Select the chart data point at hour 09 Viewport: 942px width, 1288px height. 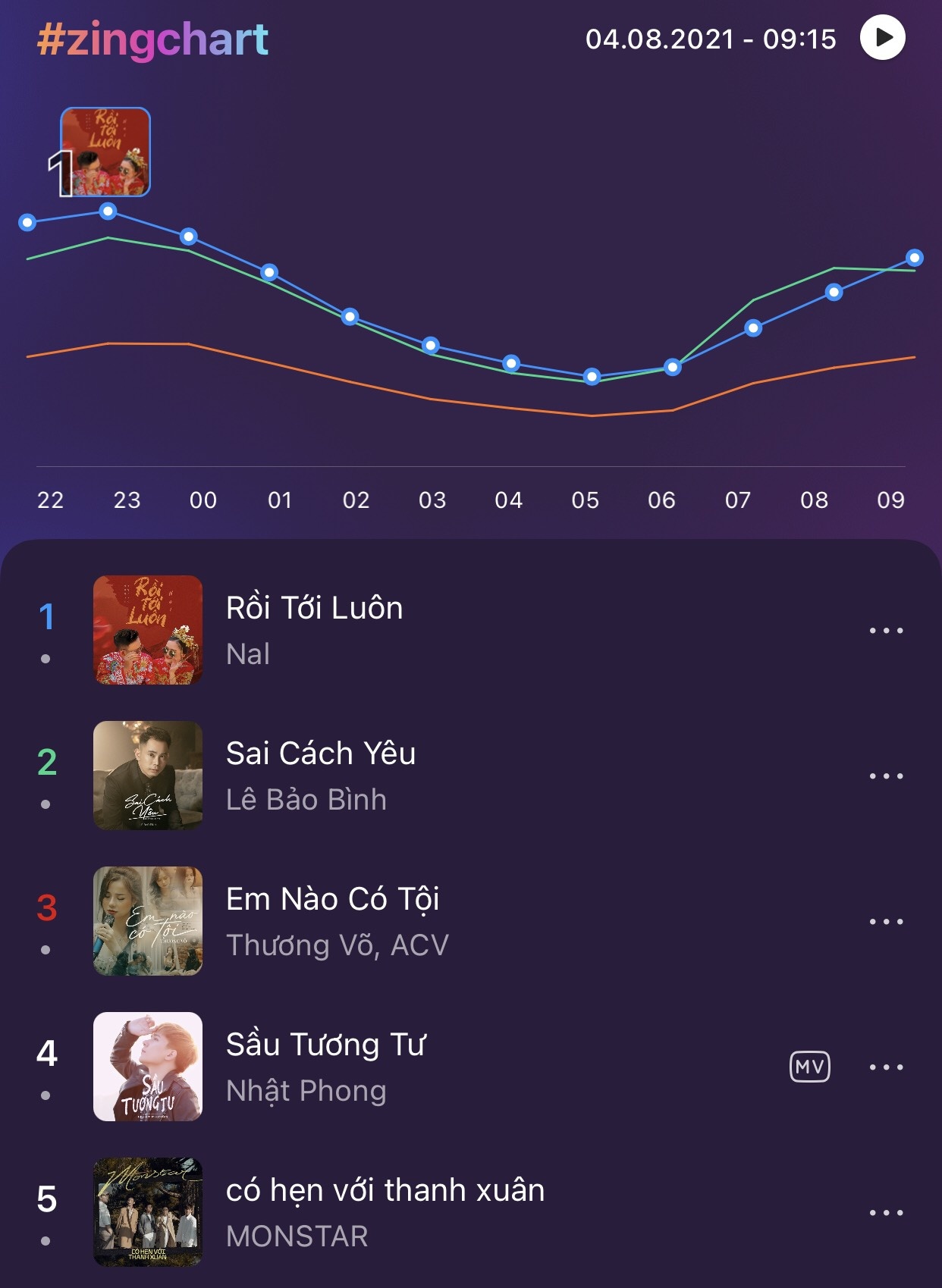913,259
